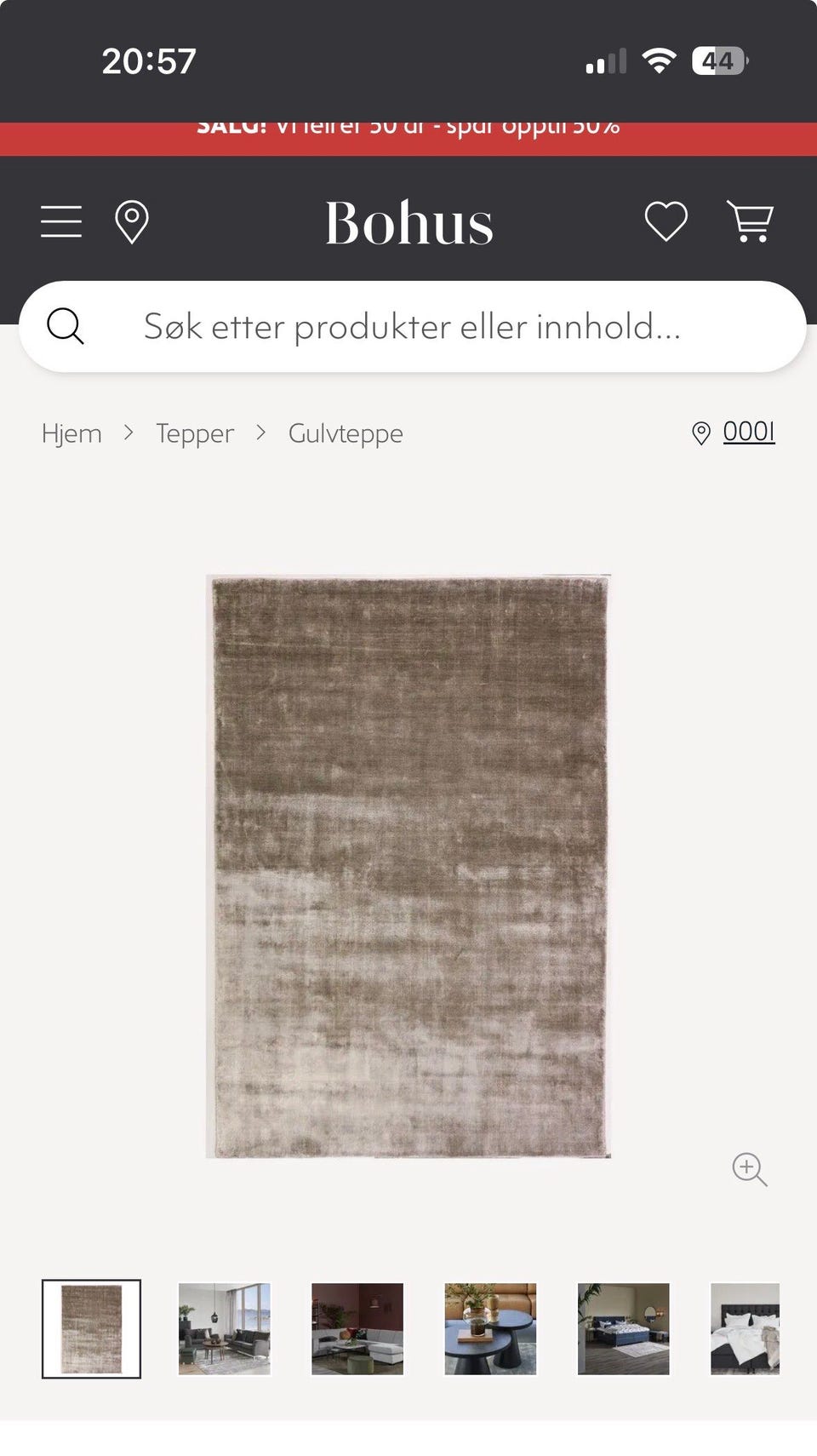Image resolution: width=817 pixels, height=1456 pixels.
Task: Open the 000I store link
Action: 748,433
